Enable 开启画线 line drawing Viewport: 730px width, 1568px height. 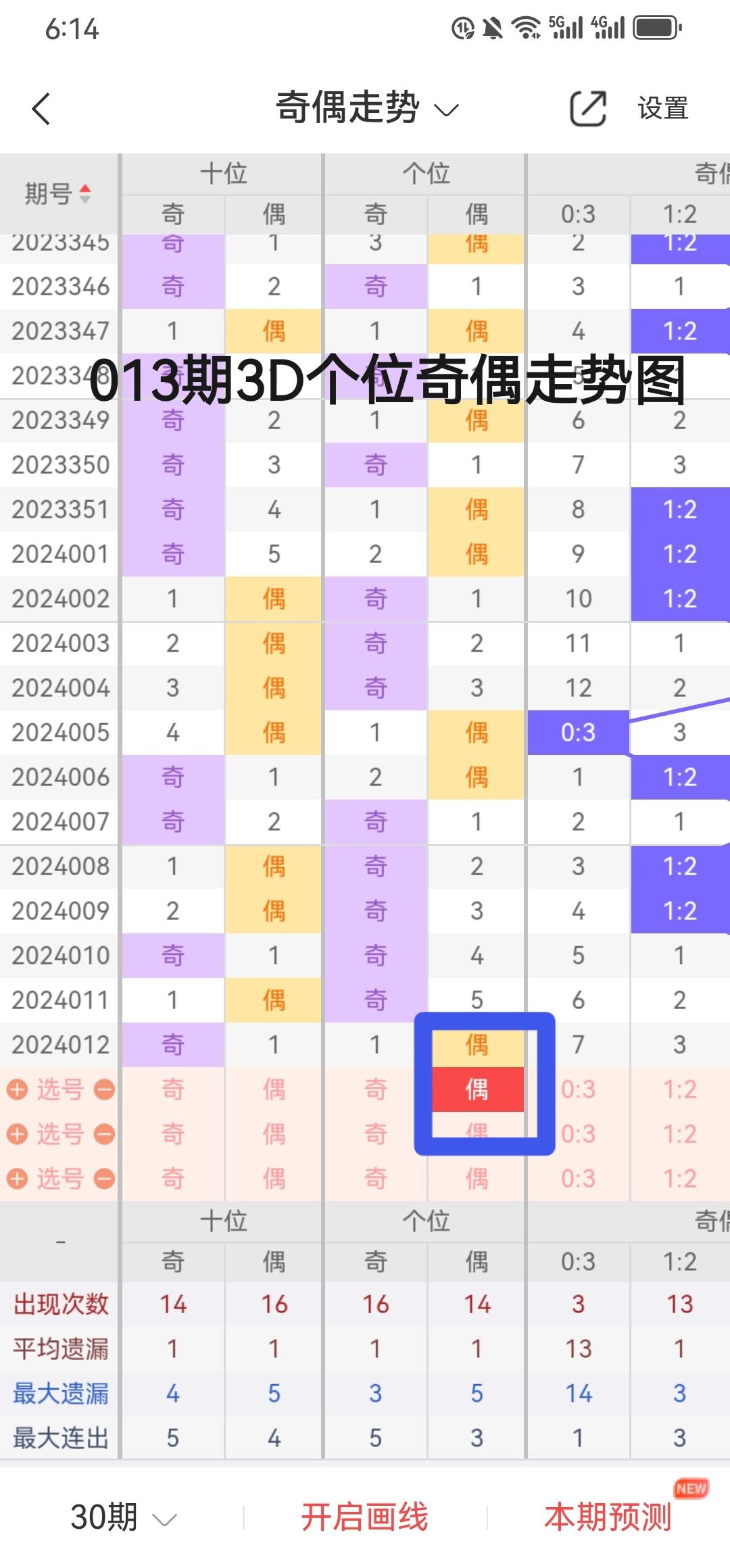coord(364,1517)
